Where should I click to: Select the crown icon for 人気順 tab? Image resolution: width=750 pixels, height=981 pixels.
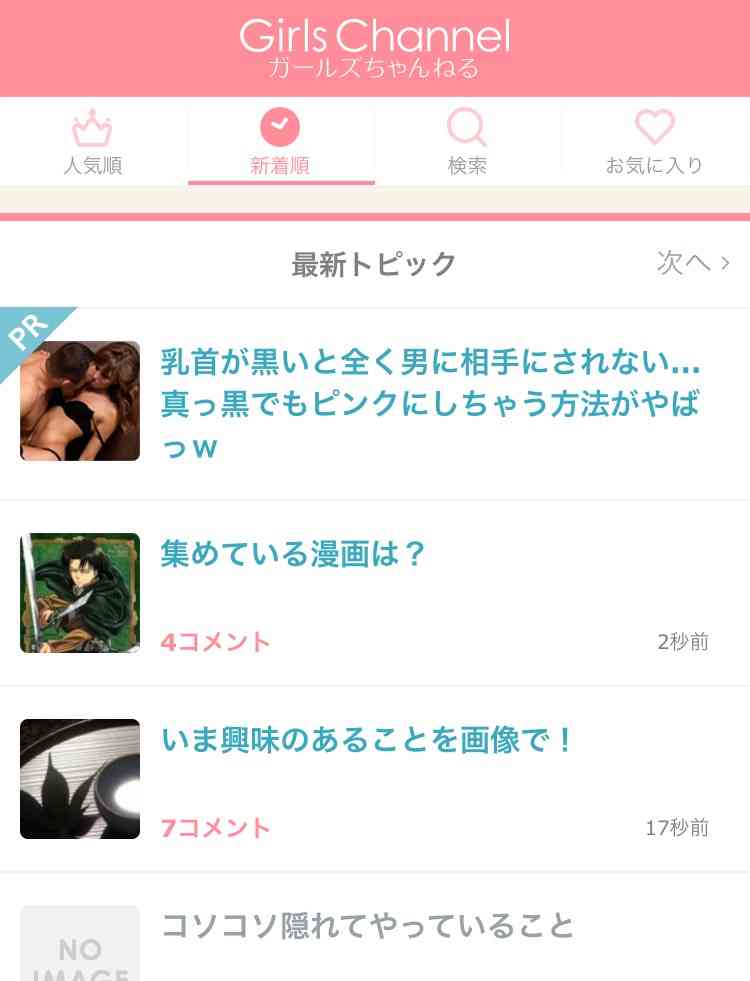92,128
